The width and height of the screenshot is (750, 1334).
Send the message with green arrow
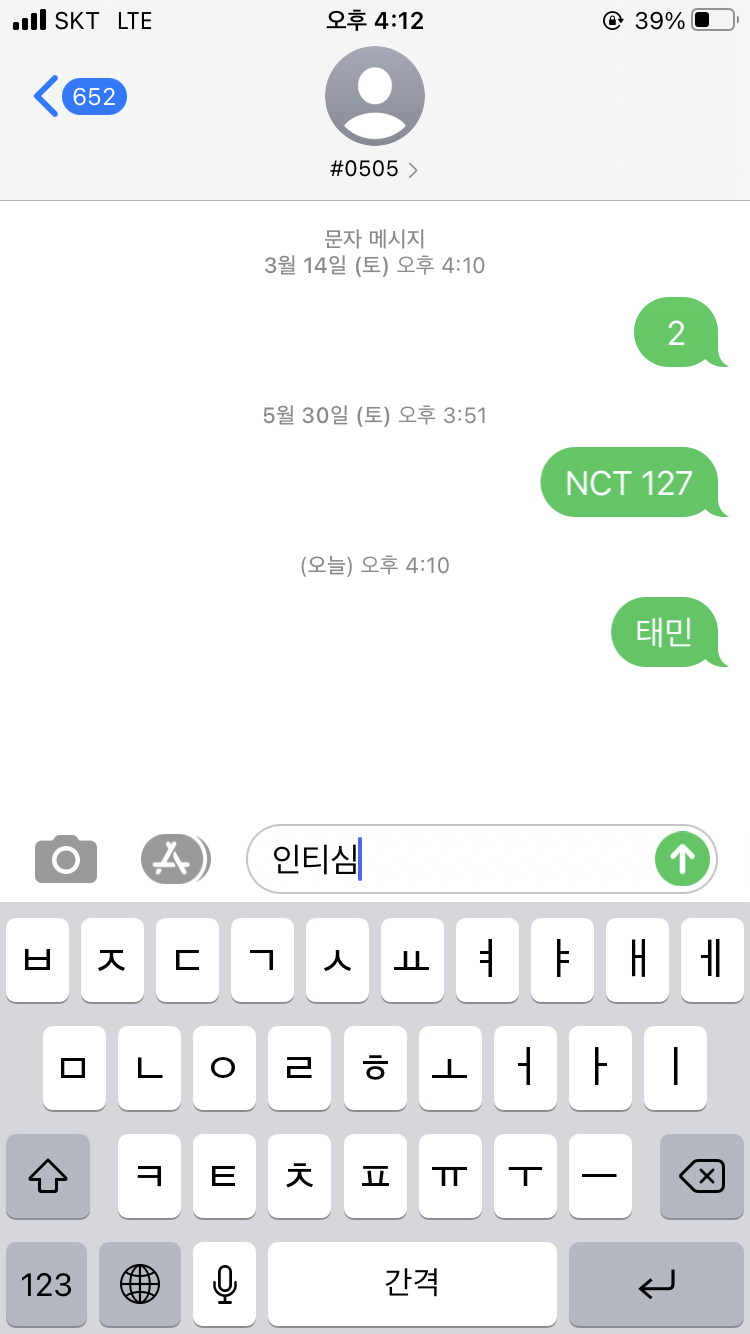(682, 858)
